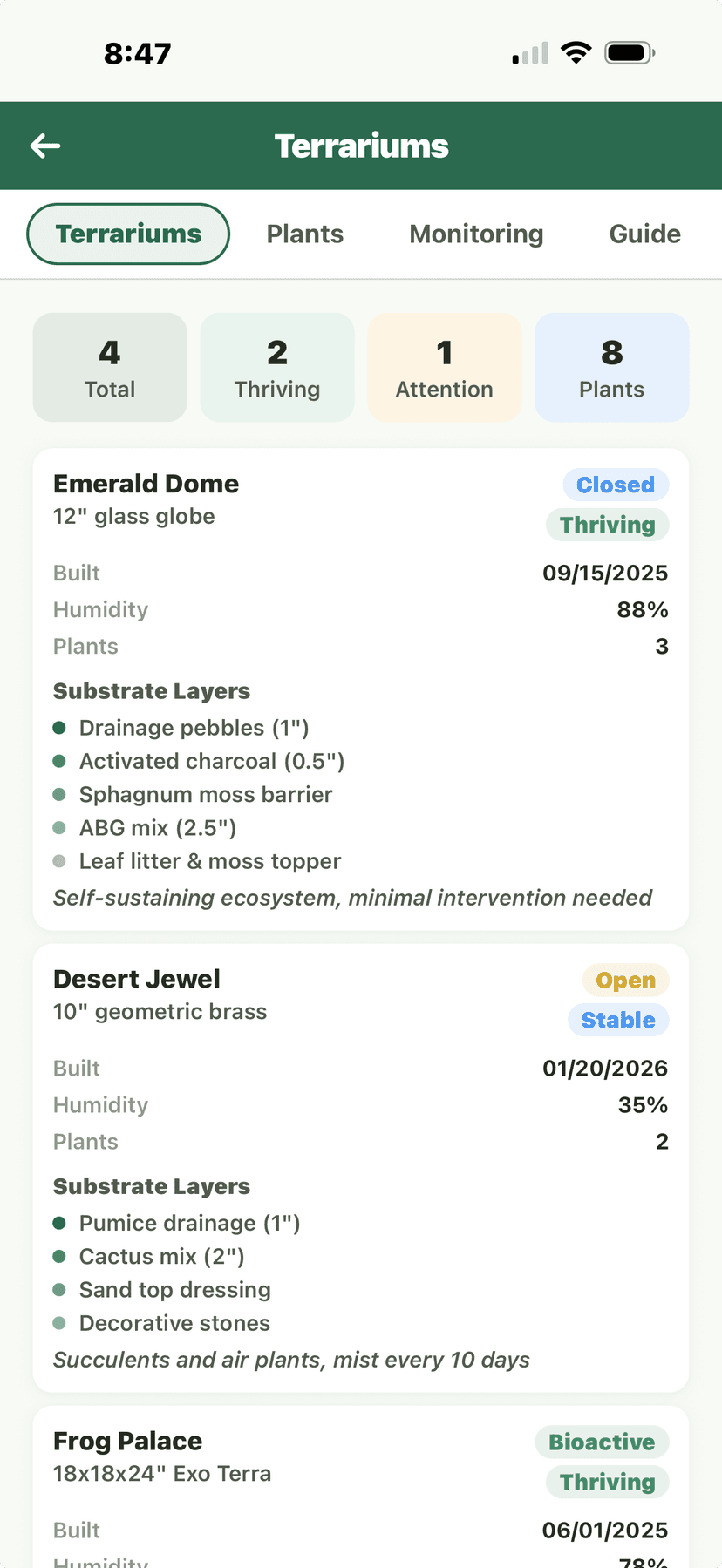Tap the Desert Jewel humidity value
Screen dimensions: 722x1568
click(643, 1104)
